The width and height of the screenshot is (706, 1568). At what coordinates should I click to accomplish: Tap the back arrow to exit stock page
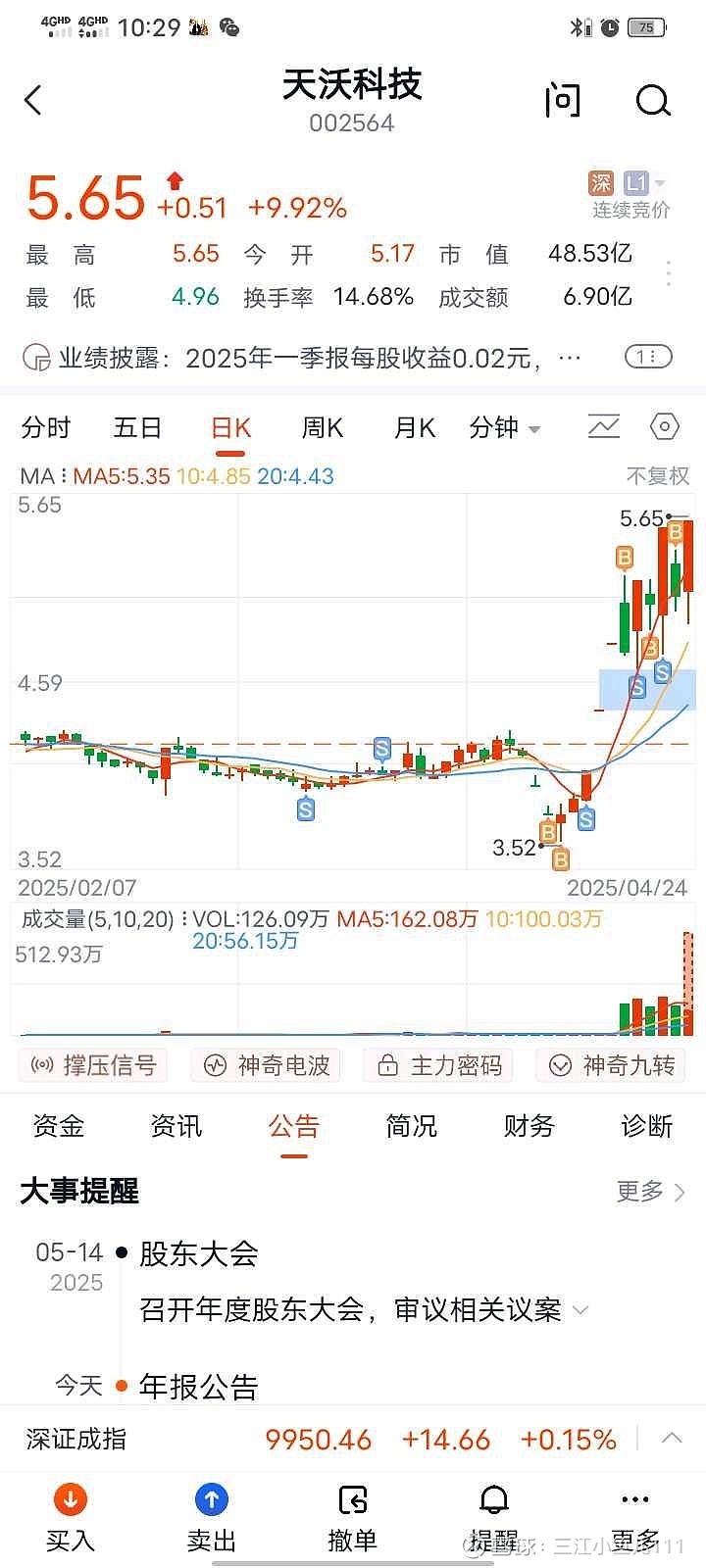[34, 99]
